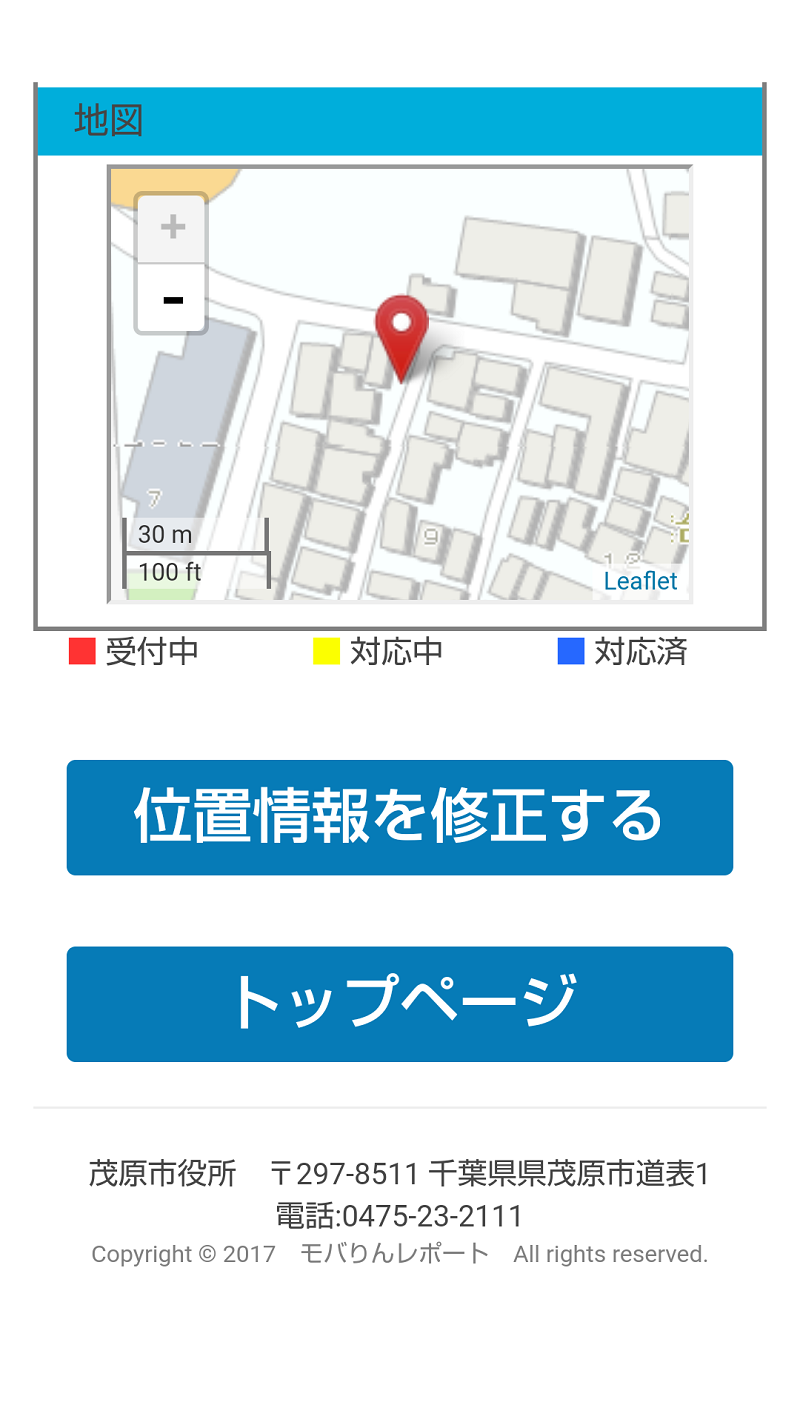Go to トップページ

click(x=400, y=1004)
